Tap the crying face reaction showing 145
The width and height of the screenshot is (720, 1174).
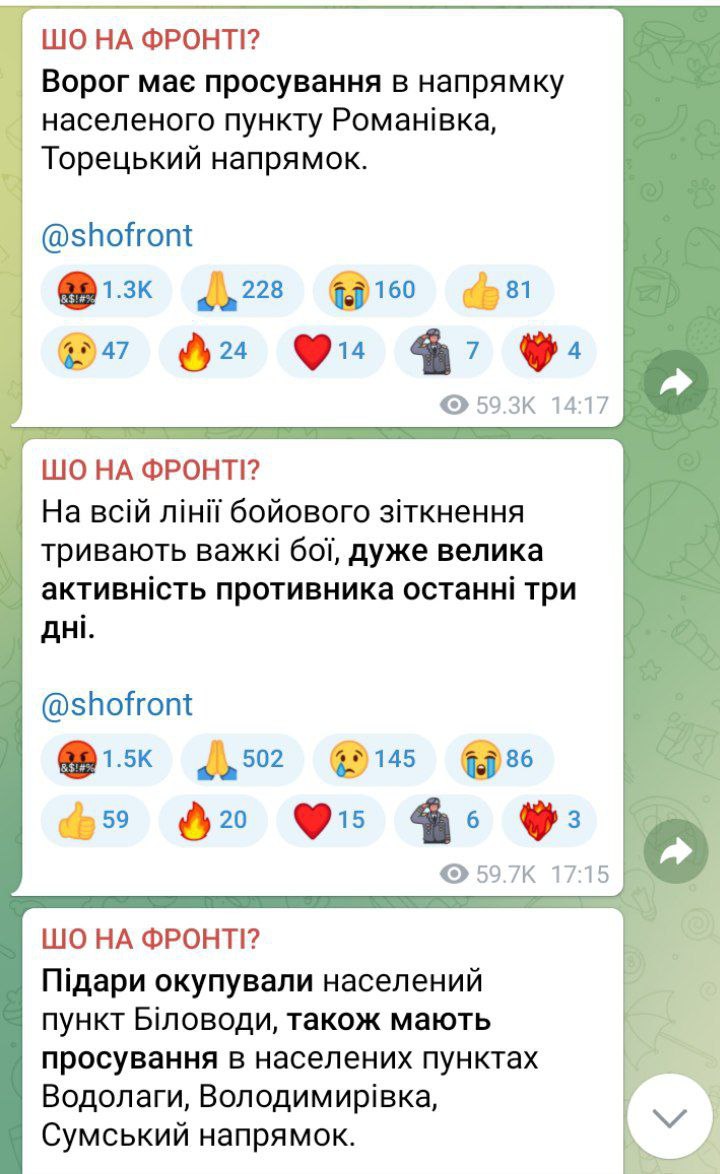click(x=374, y=758)
